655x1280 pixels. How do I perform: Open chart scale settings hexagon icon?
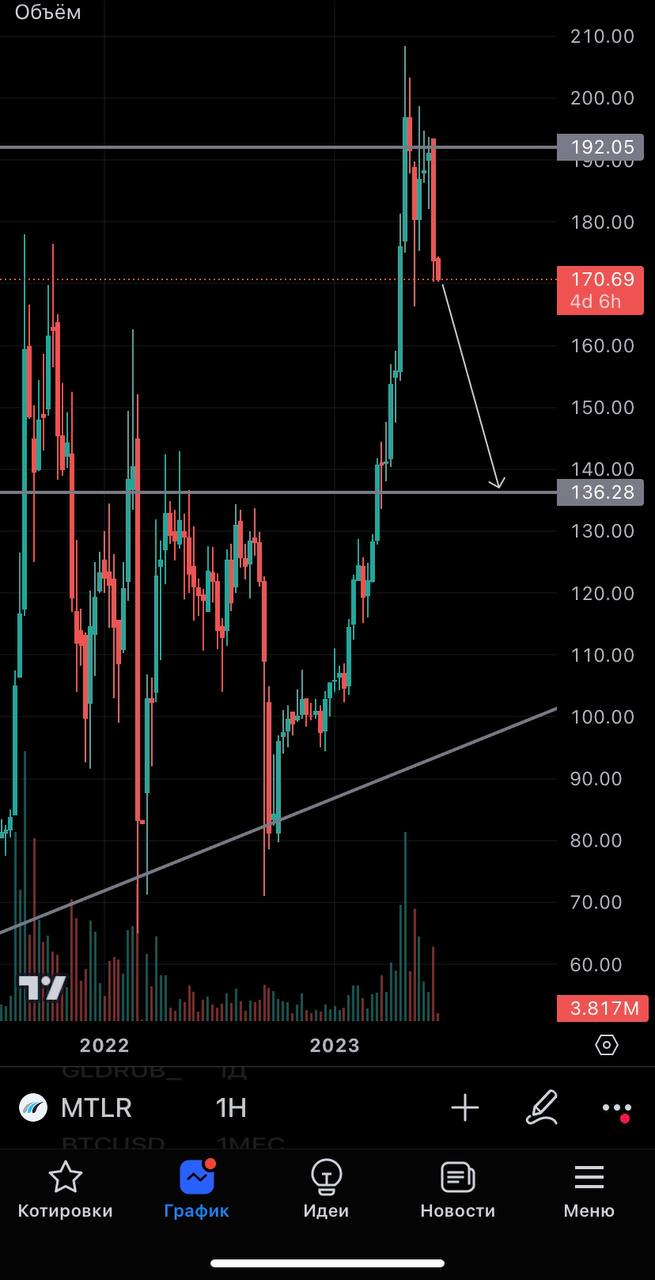pyautogui.click(x=606, y=1045)
